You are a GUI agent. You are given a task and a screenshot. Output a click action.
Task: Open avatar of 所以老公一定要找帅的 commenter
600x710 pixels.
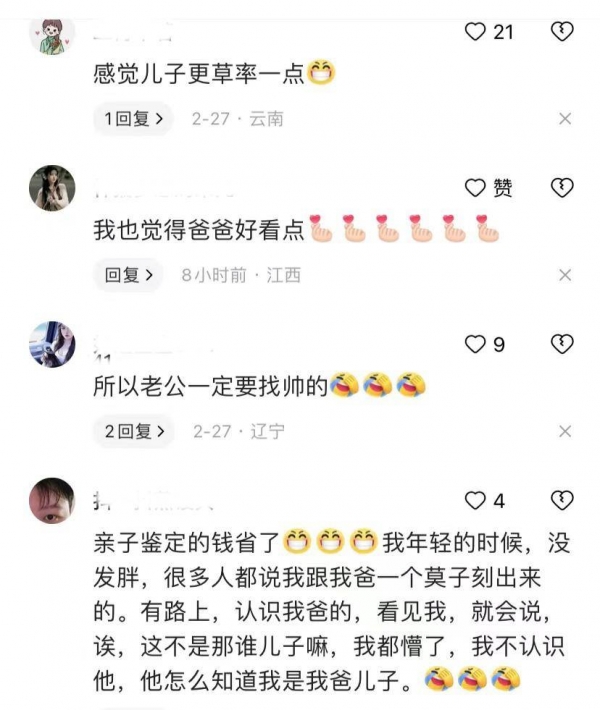(x=52, y=345)
